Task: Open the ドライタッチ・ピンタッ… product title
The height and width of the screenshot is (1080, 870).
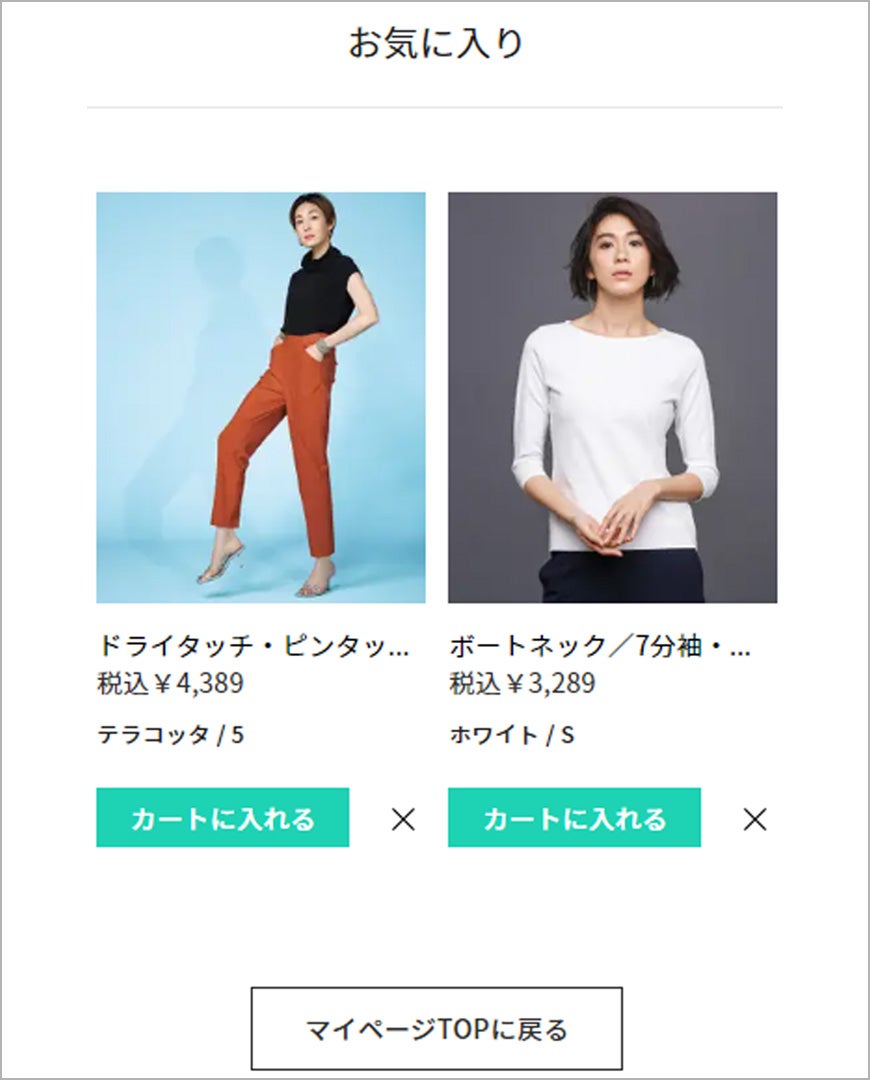Action: click(x=254, y=645)
